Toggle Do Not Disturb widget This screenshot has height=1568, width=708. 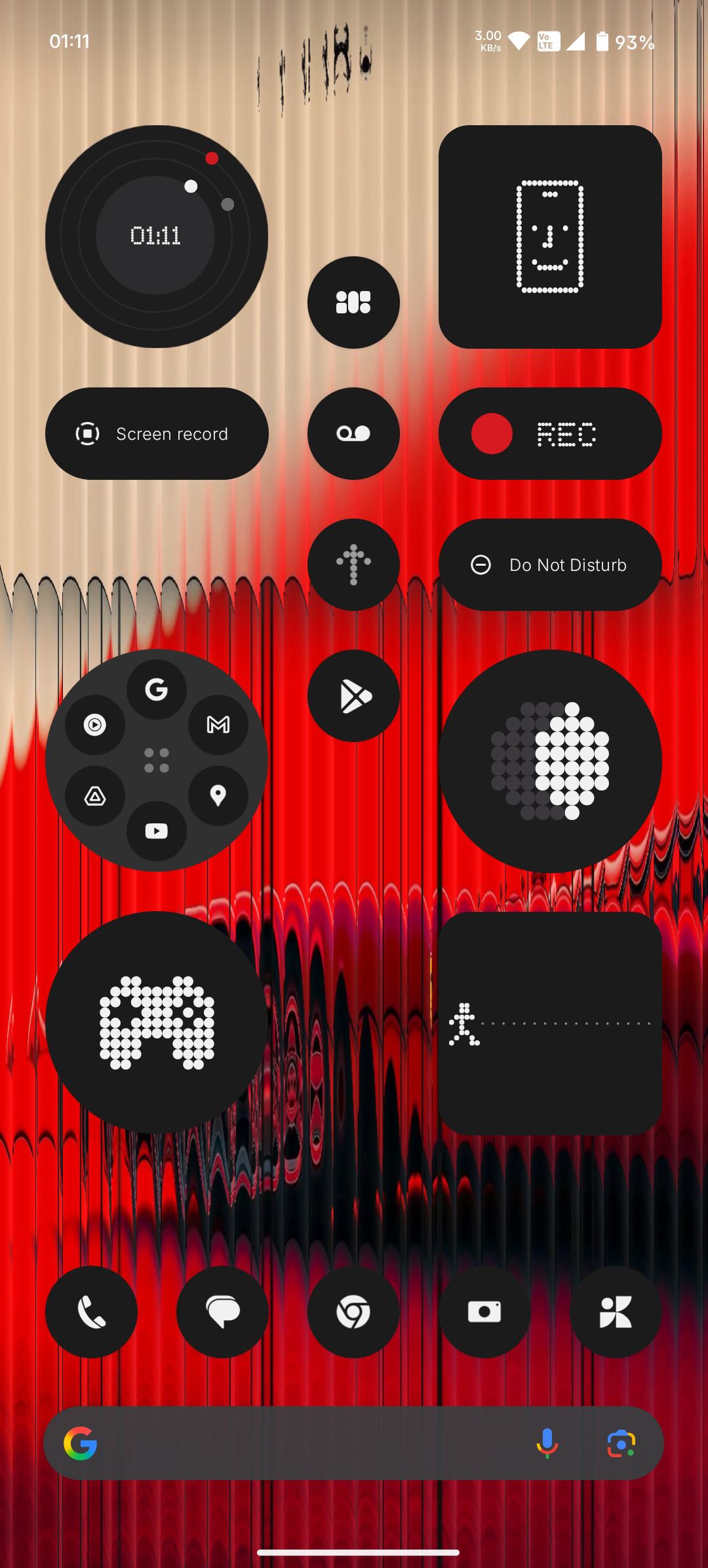550,564
